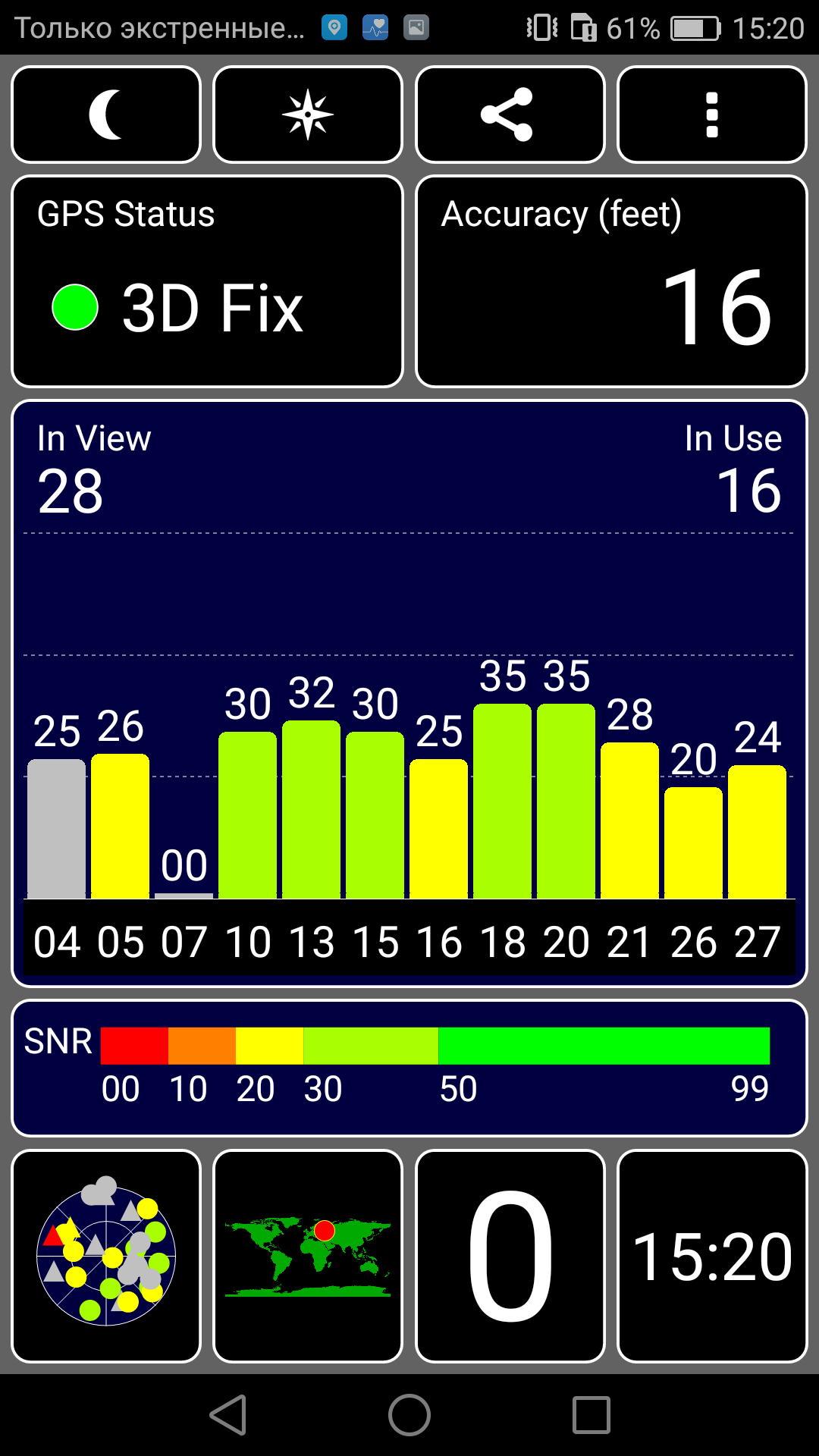Tap the time tile showing 15:20
Image resolution: width=819 pixels, height=1456 pixels.
point(712,1257)
